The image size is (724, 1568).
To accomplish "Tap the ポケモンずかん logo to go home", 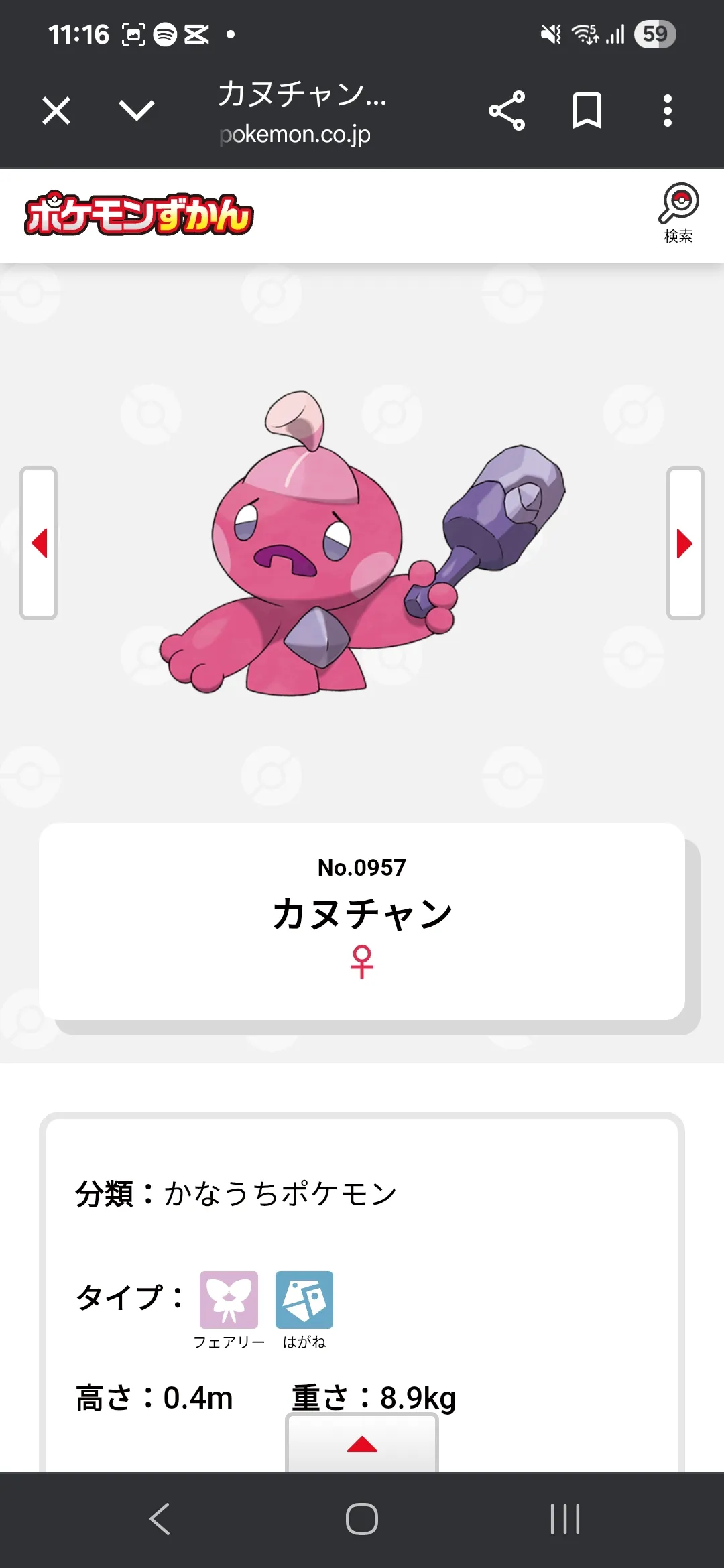I will 139,215.
